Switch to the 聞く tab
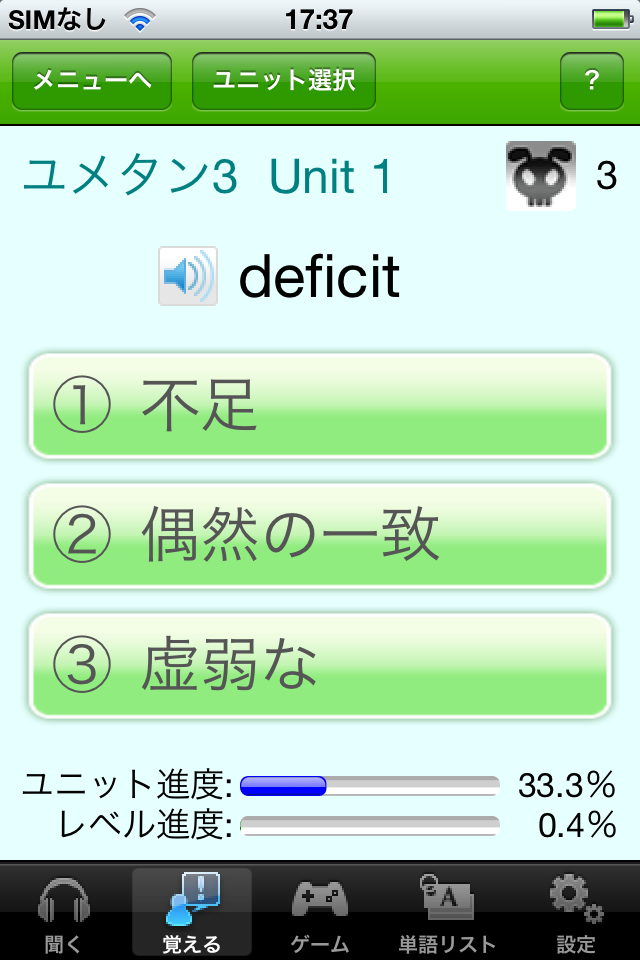Viewport: 640px width, 960px height. point(64,912)
